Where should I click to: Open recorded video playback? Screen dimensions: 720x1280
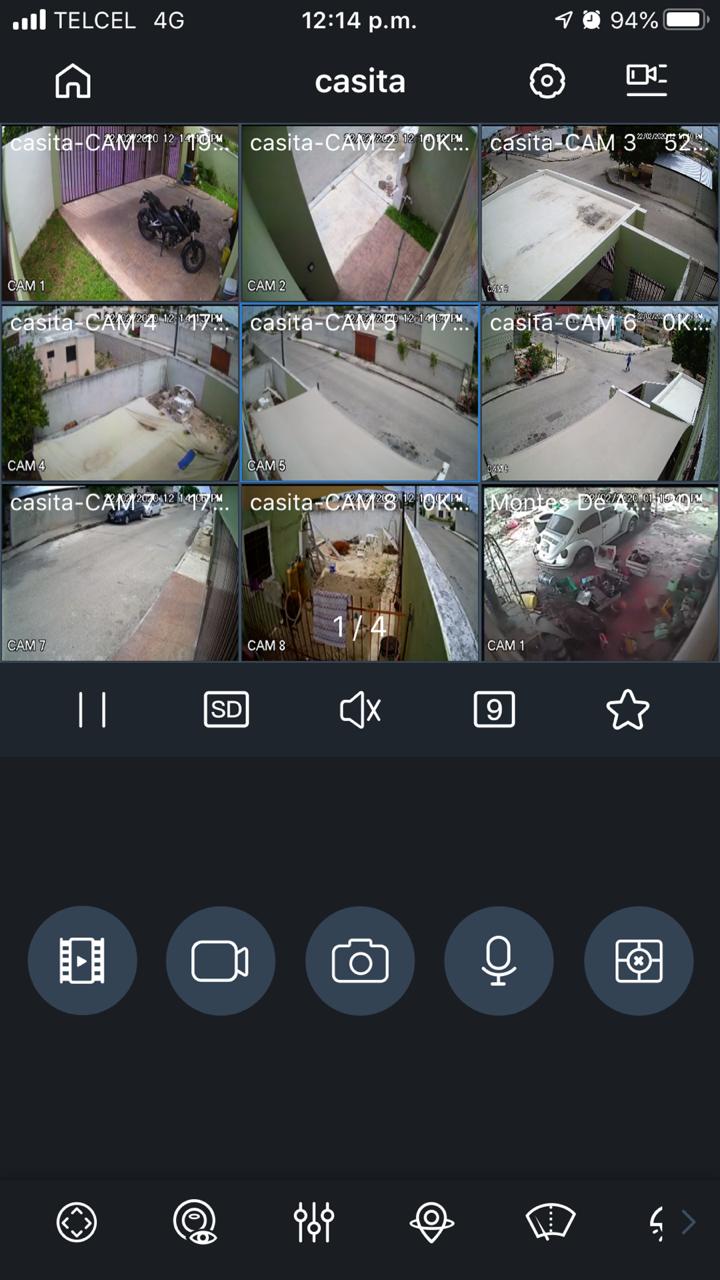tap(82, 961)
